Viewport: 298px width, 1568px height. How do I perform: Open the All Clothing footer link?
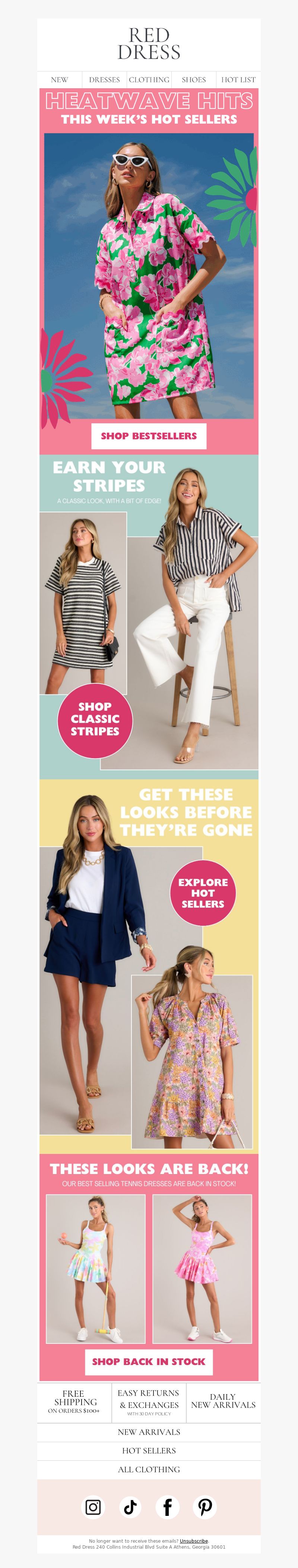pyautogui.click(x=149, y=1469)
